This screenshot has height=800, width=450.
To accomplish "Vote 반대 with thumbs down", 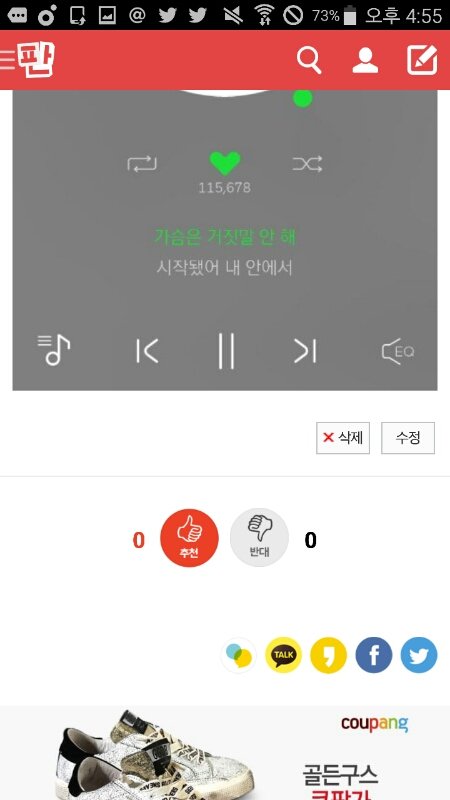I will pos(259,538).
